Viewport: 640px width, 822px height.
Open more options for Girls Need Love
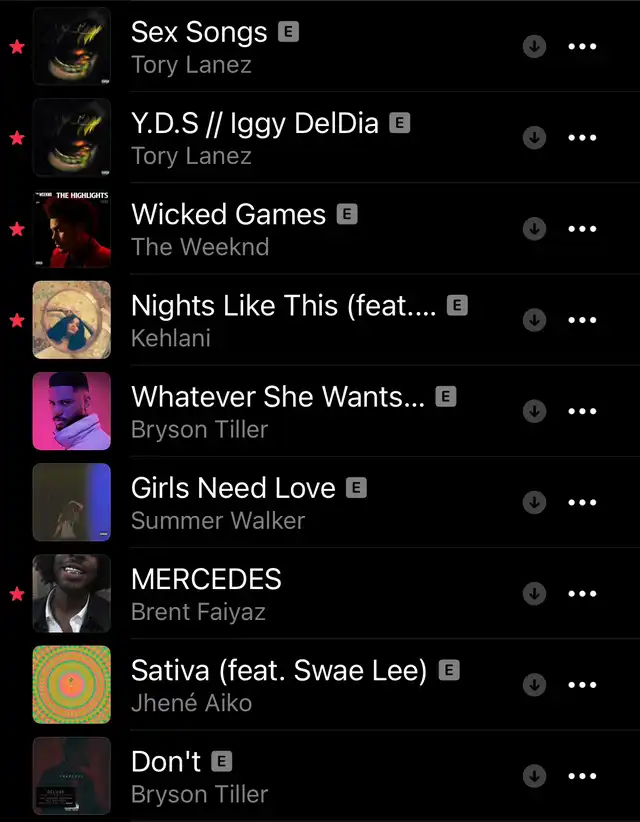581,502
